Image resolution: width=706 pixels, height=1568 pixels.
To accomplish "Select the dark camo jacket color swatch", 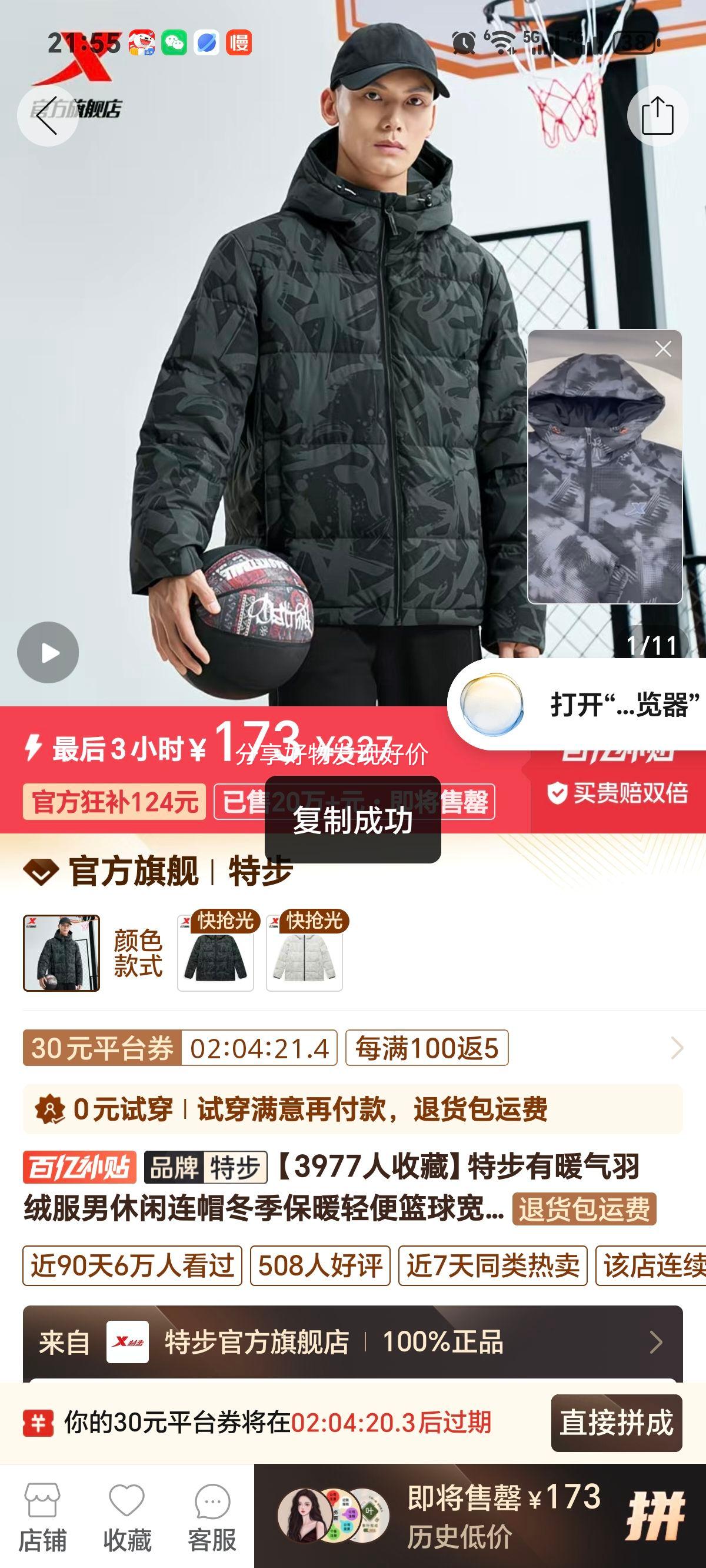I will click(217, 956).
